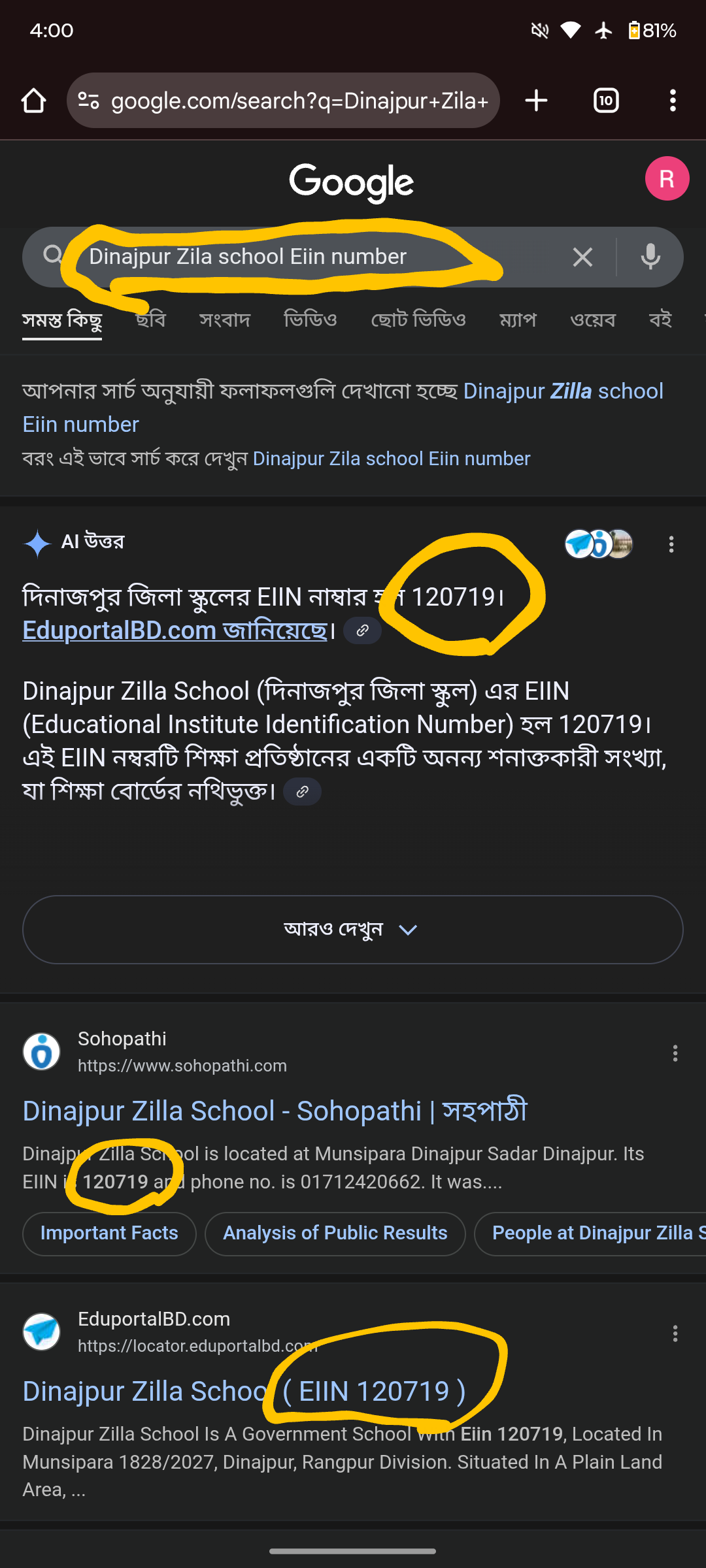This screenshot has height=1568, width=706.
Task: Search instead for Dinajpur Zila school Eiin number
Action: click(391, 459)
